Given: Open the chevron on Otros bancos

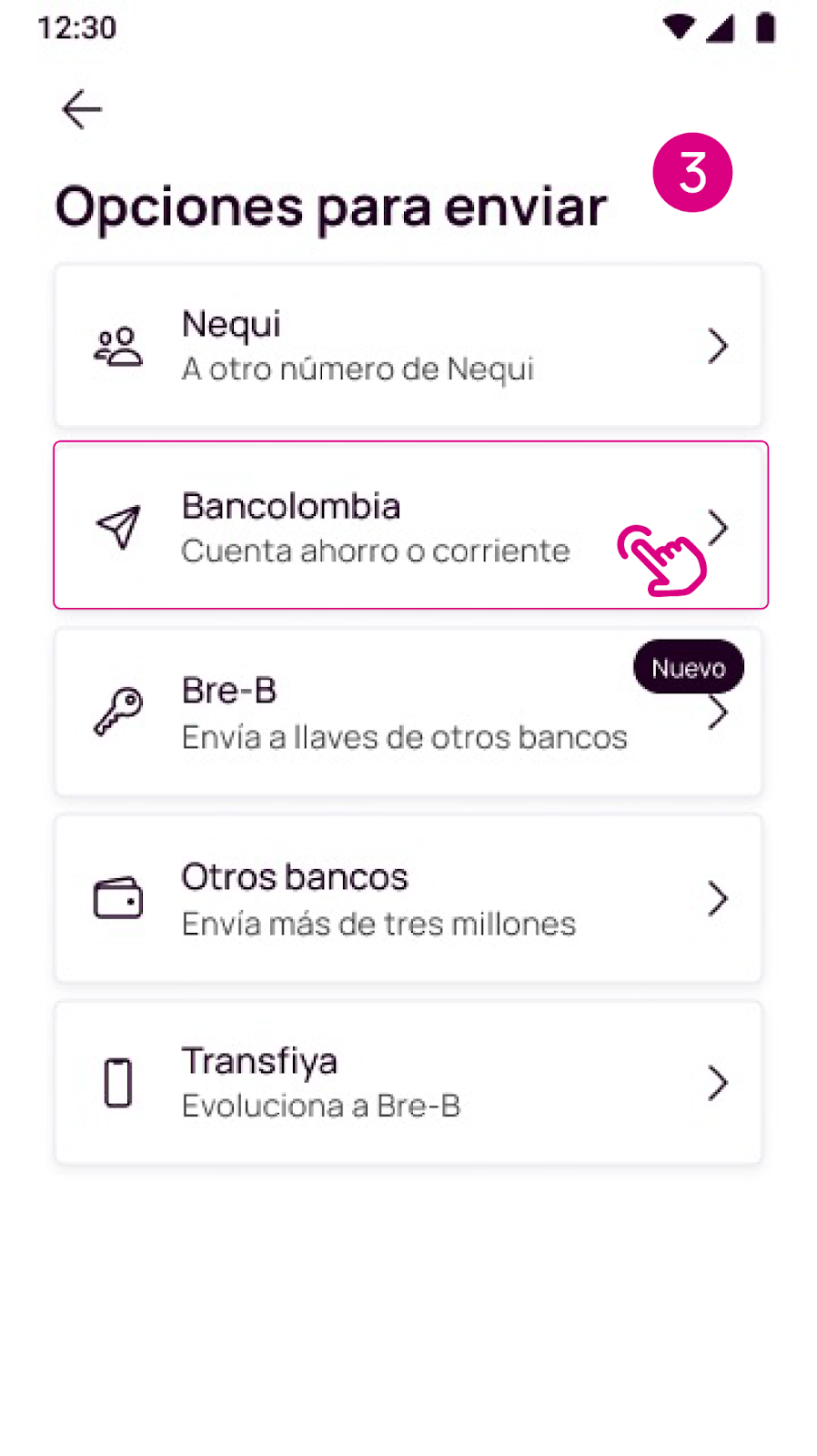Looking at the screenshot, I should point(718,899).
